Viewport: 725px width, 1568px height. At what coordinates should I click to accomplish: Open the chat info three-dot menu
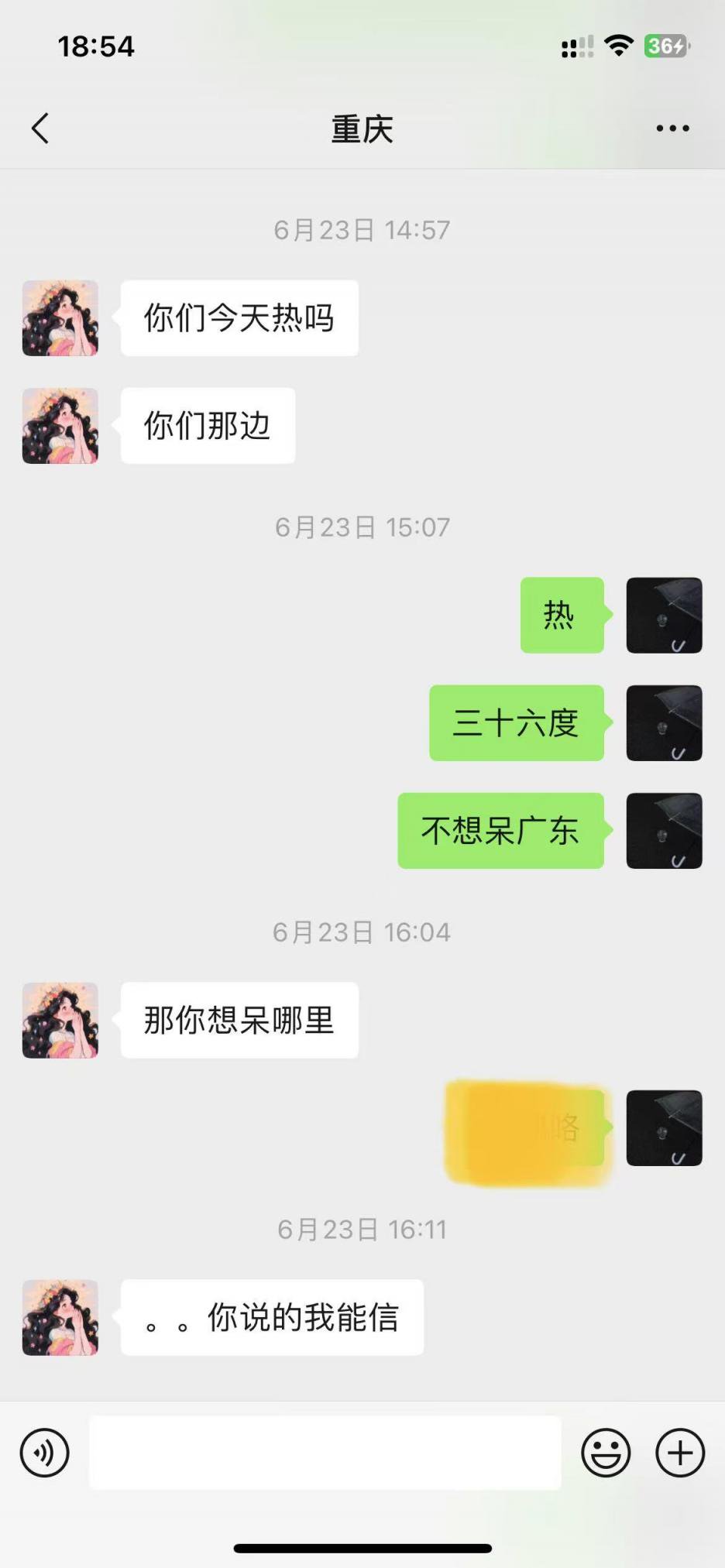pyautogui.click(x=672, y=129)
